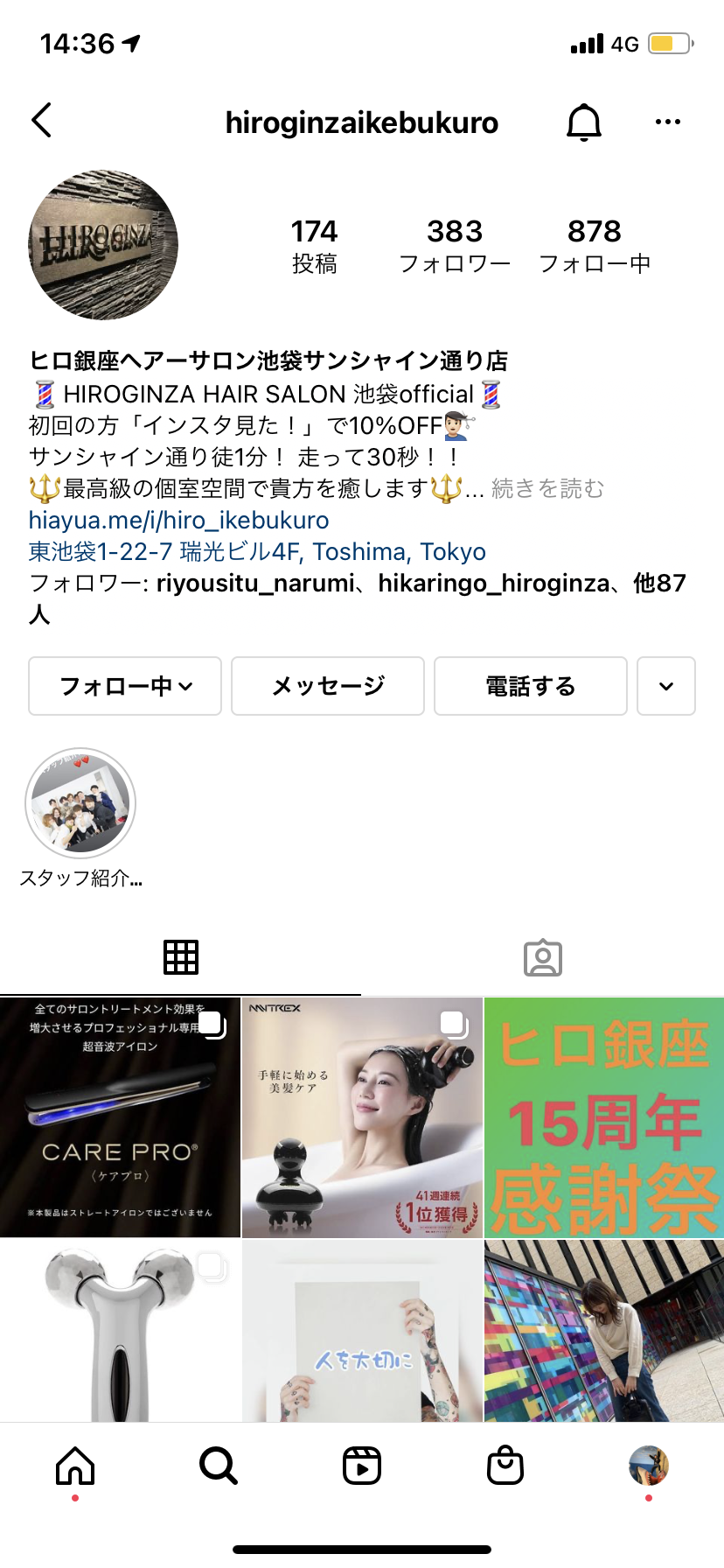This screenshot has width=724, height=1568.
Task: Expand suggested accounts chevron button
Action: tap(666, 686)
